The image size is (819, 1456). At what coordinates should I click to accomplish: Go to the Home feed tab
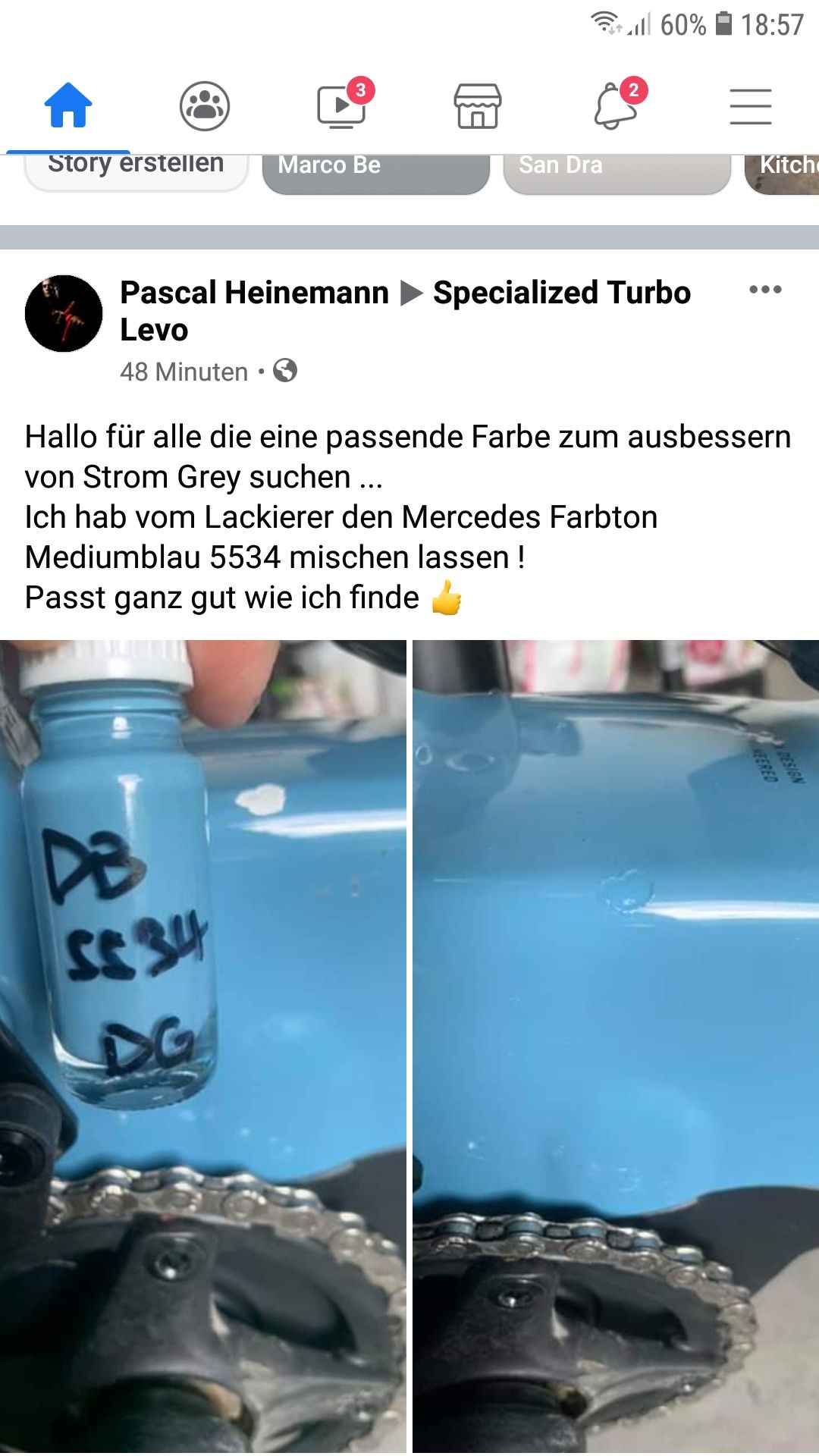[68, 105]
